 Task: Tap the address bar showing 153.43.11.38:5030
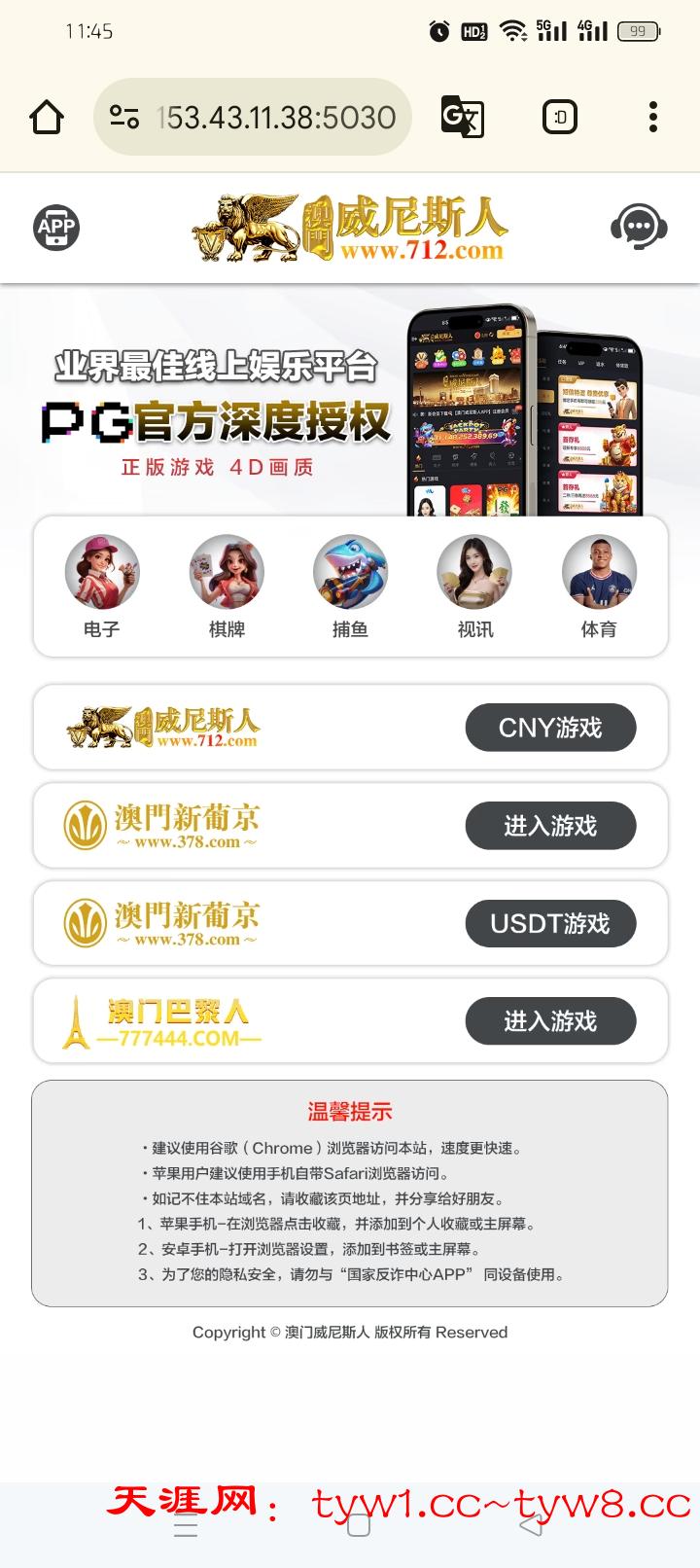pos(275,118)
